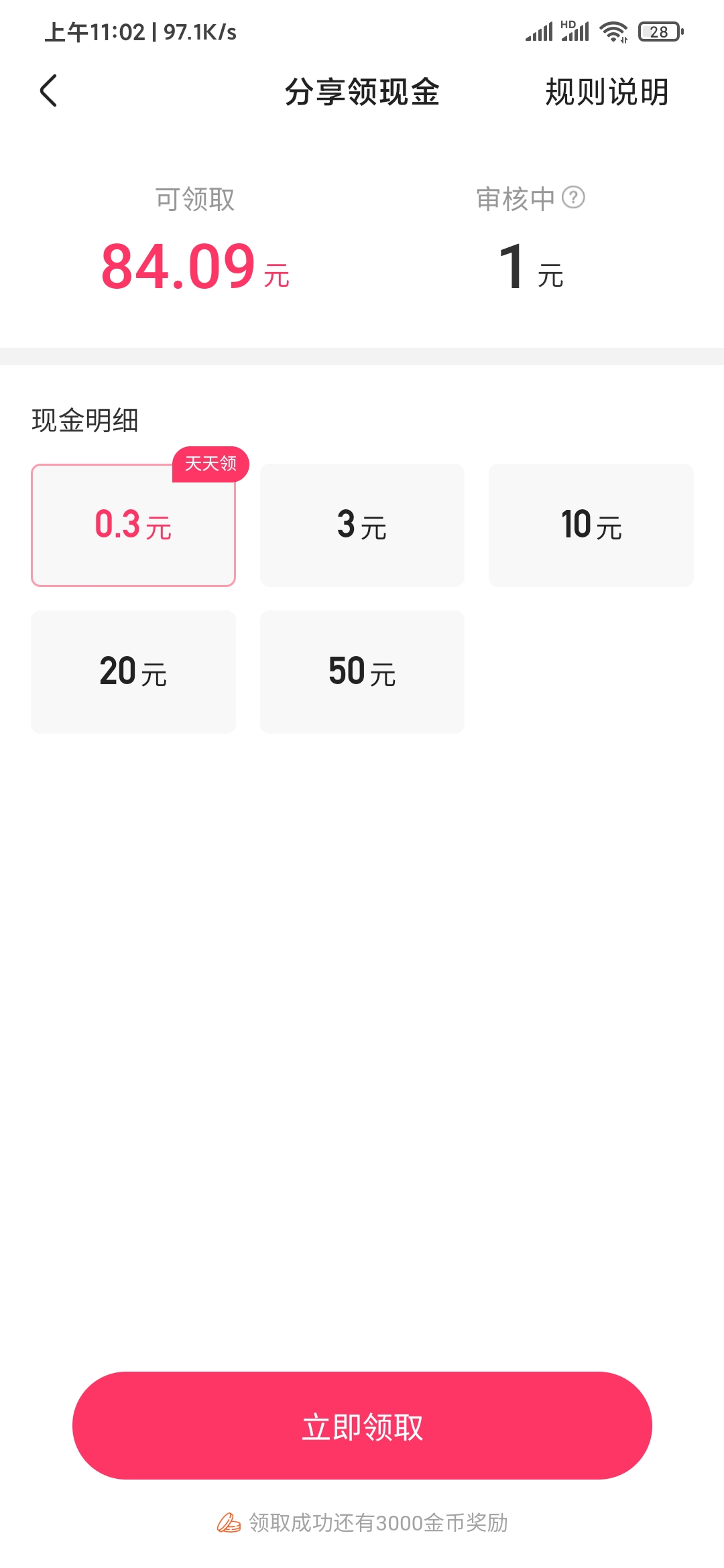Viewport: 724px width, 1568px height.
Task: Tap the back arrow icon
Action: [x=49, y=90]
